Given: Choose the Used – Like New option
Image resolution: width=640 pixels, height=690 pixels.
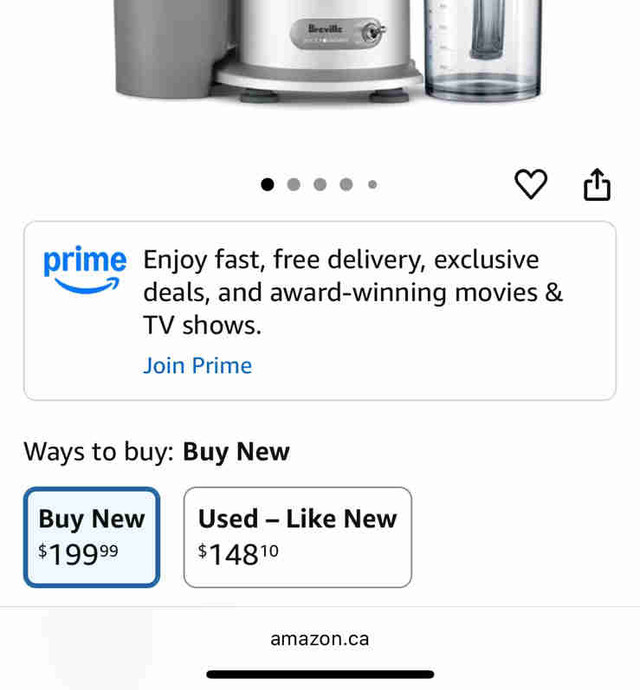Looking at the screenshot, I should click(x=297, y=537).
